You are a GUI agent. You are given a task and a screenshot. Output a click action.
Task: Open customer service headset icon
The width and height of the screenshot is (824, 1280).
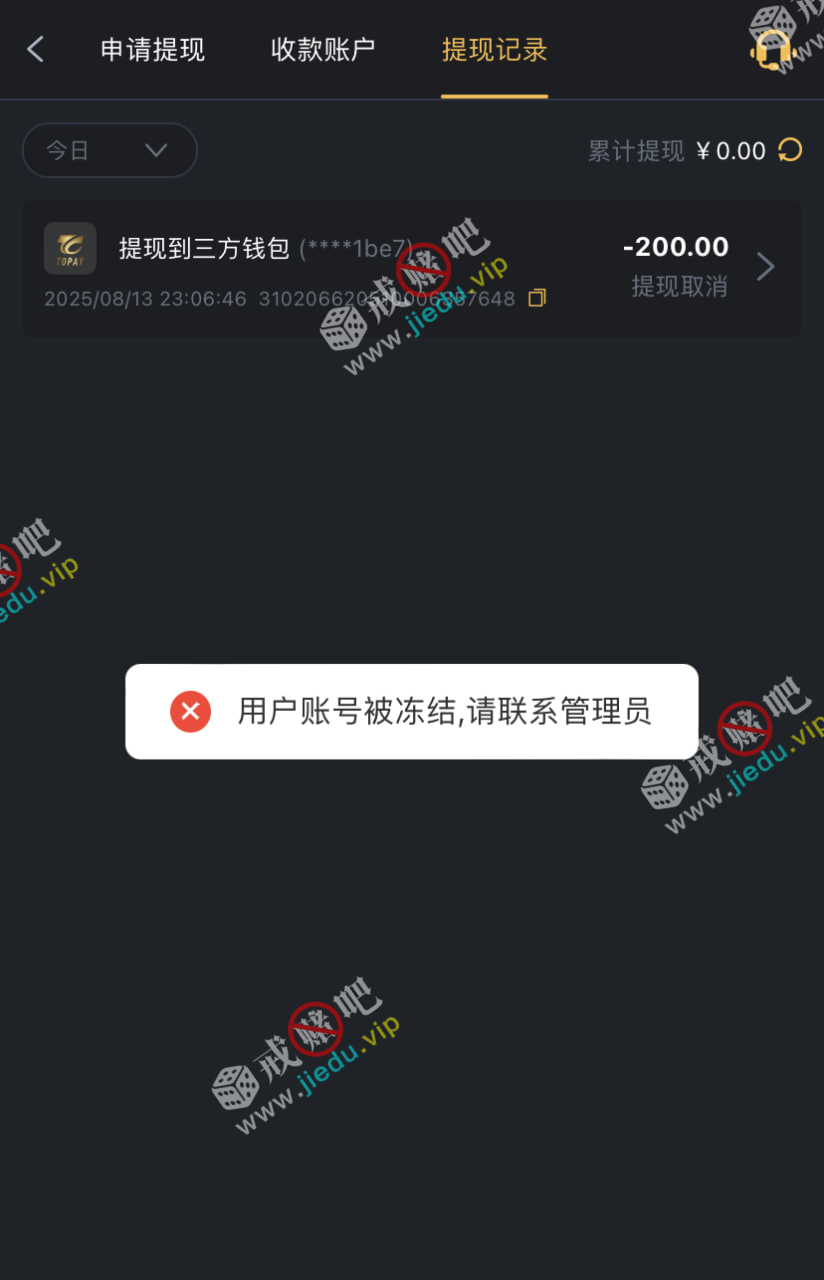point(771,49)
